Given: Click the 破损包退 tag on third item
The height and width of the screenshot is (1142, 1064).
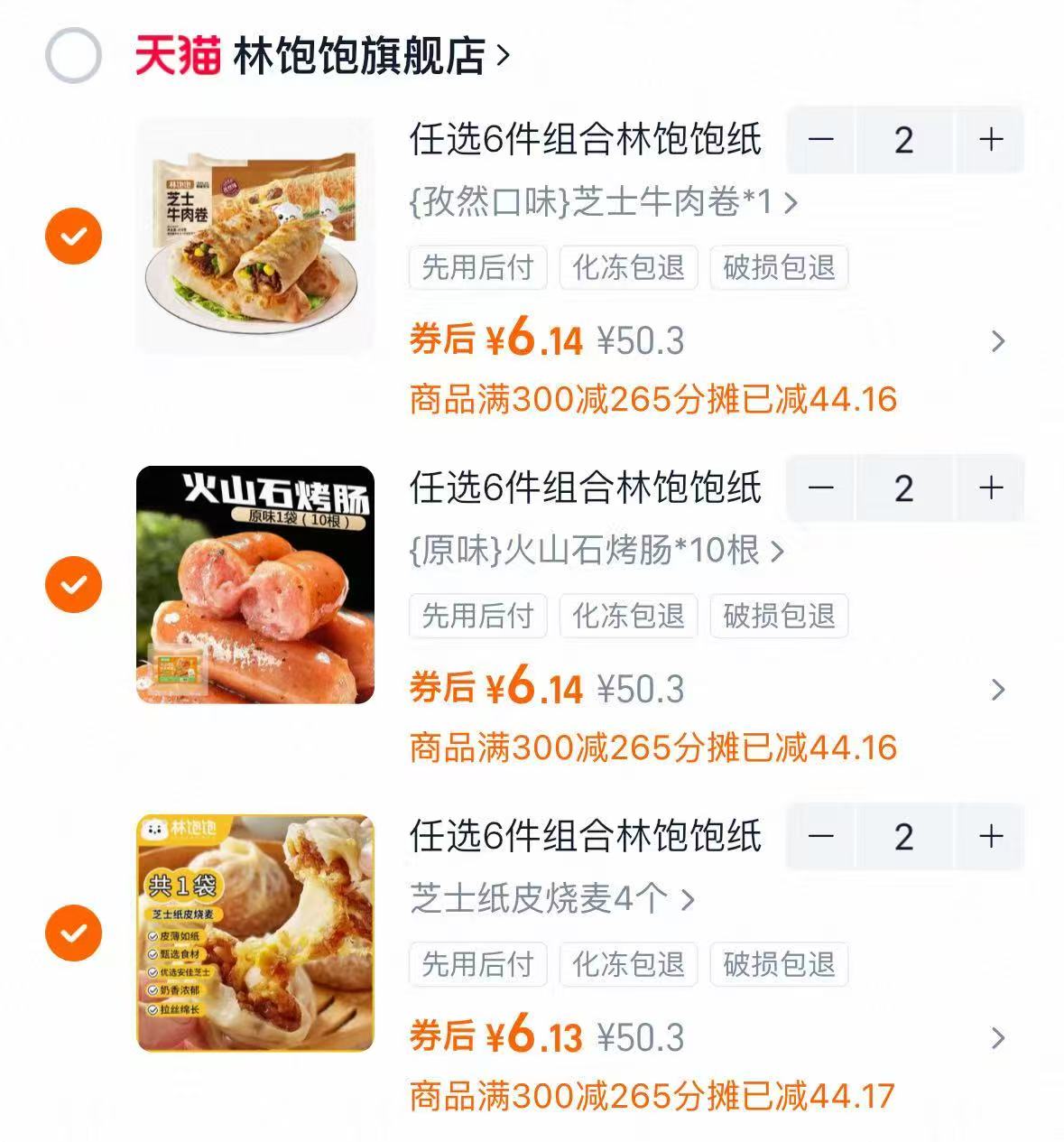Looking at the screenshot, I should point(780,964).
